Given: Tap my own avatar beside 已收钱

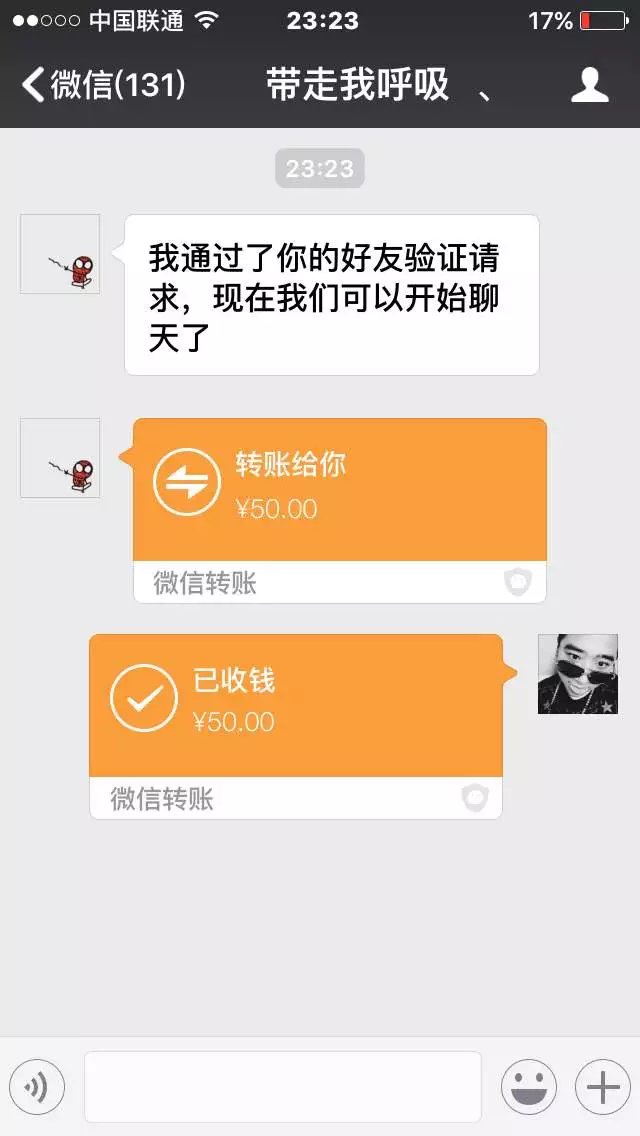Looking at the screenshot, I should [578, 674].
